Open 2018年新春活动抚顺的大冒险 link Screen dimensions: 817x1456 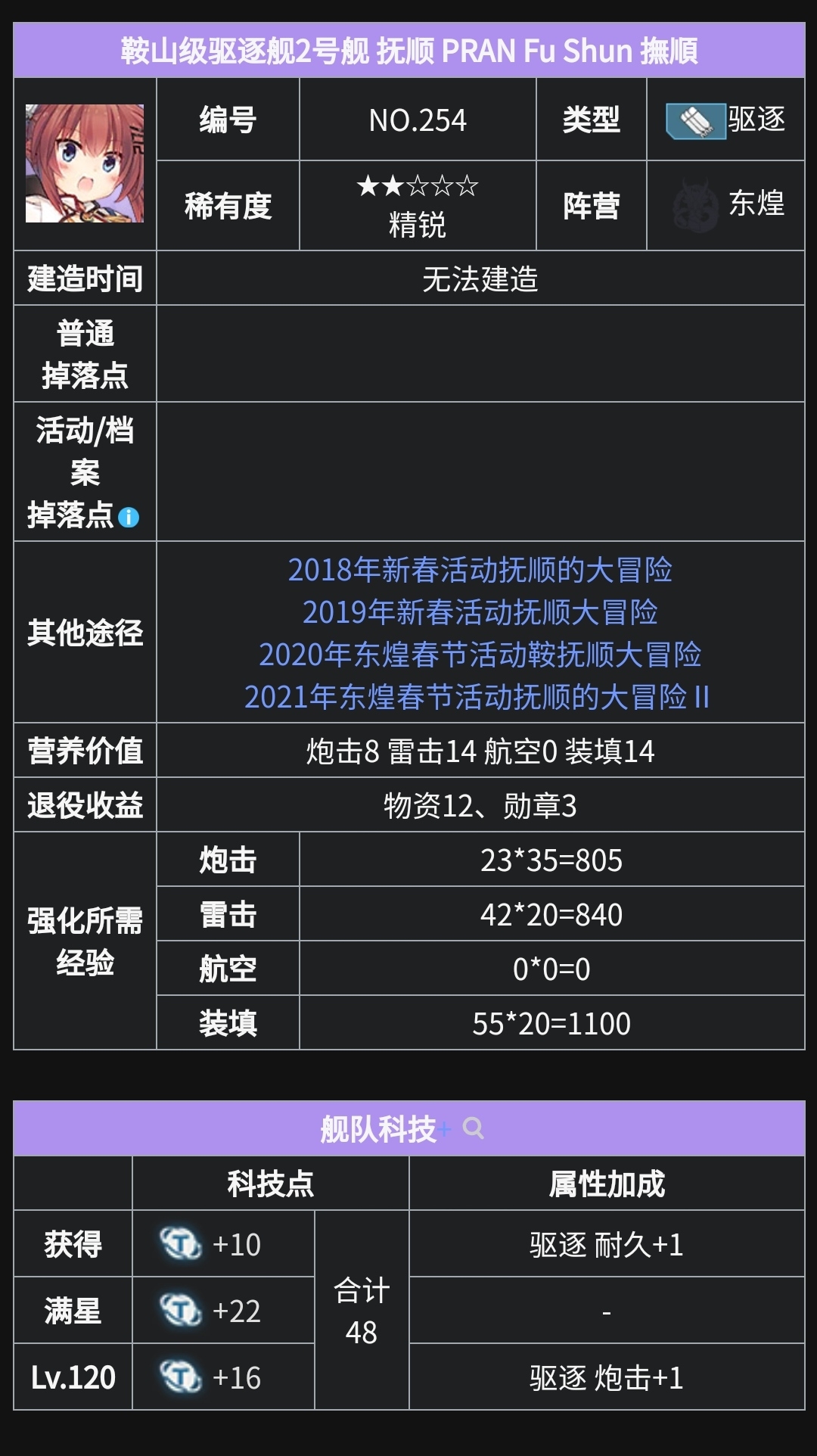point(480,570)
